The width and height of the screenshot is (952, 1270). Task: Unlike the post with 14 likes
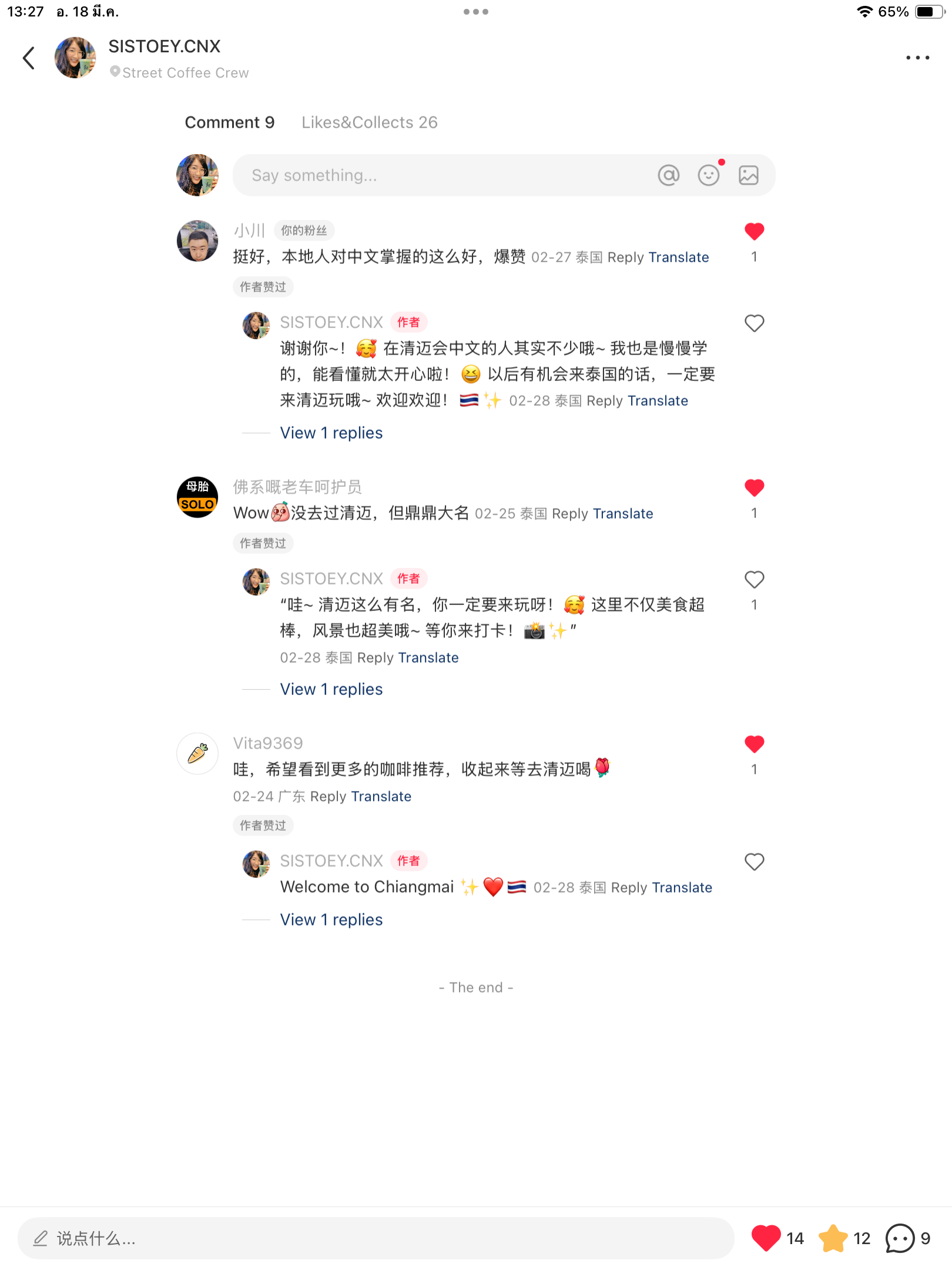[766, 1238]
